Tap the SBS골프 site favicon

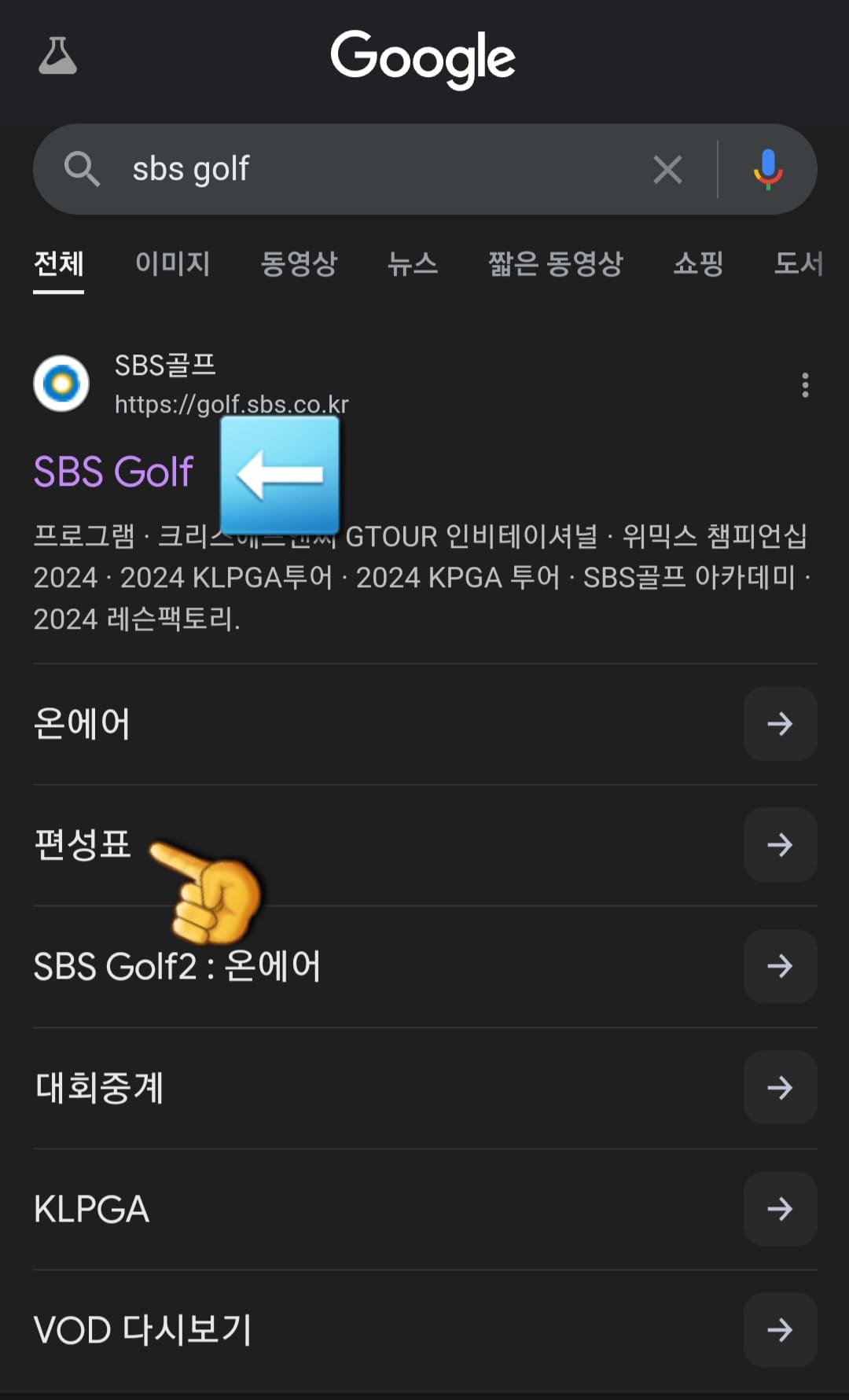(62, 383)
